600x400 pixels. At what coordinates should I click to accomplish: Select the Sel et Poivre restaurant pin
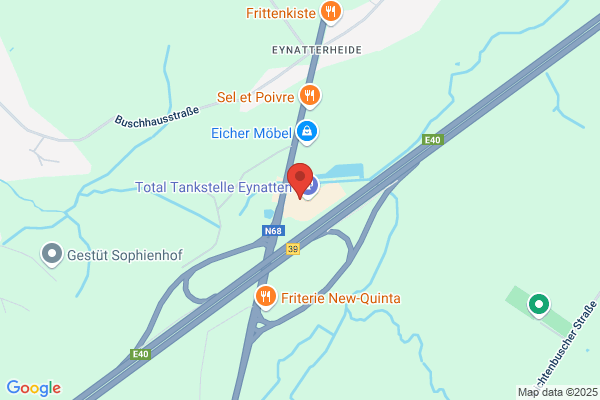pyautogui.click(x=310, y=97)
